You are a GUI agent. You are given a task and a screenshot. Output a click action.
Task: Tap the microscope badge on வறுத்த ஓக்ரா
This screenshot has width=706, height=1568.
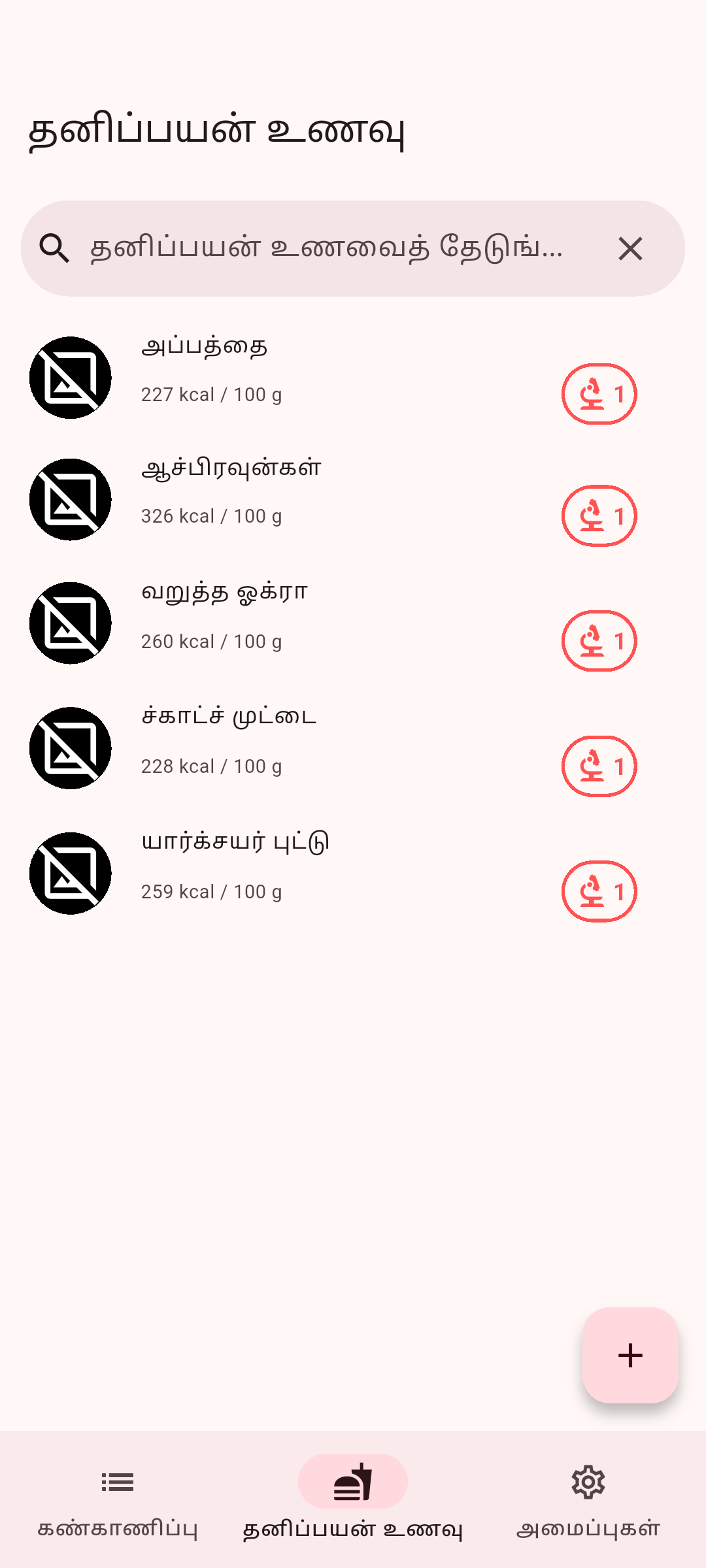click(x=599, y=641)
